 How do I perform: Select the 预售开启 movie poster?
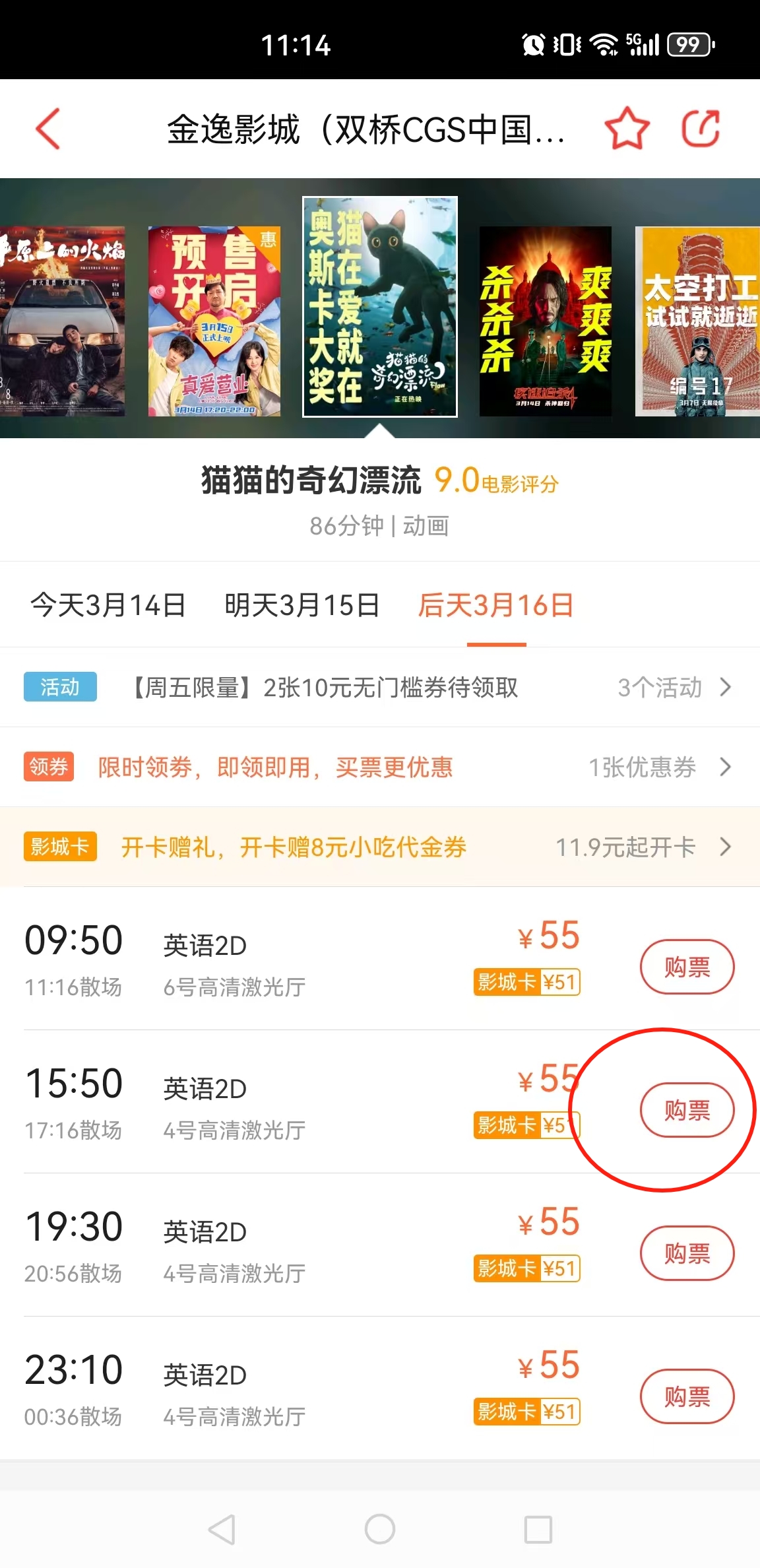click(214, 321)
